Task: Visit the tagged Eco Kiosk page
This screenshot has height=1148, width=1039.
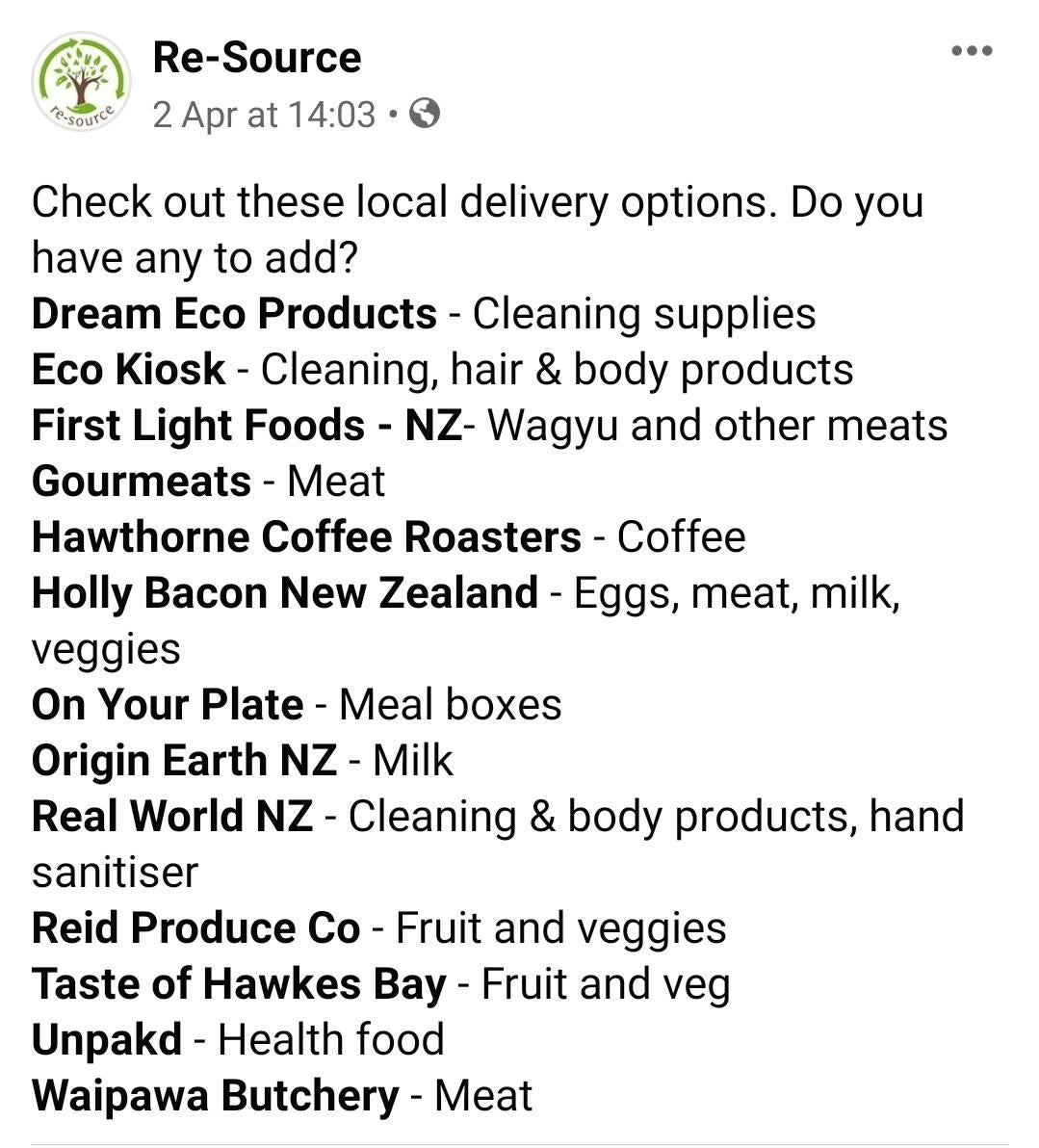Action: [128, 370]
